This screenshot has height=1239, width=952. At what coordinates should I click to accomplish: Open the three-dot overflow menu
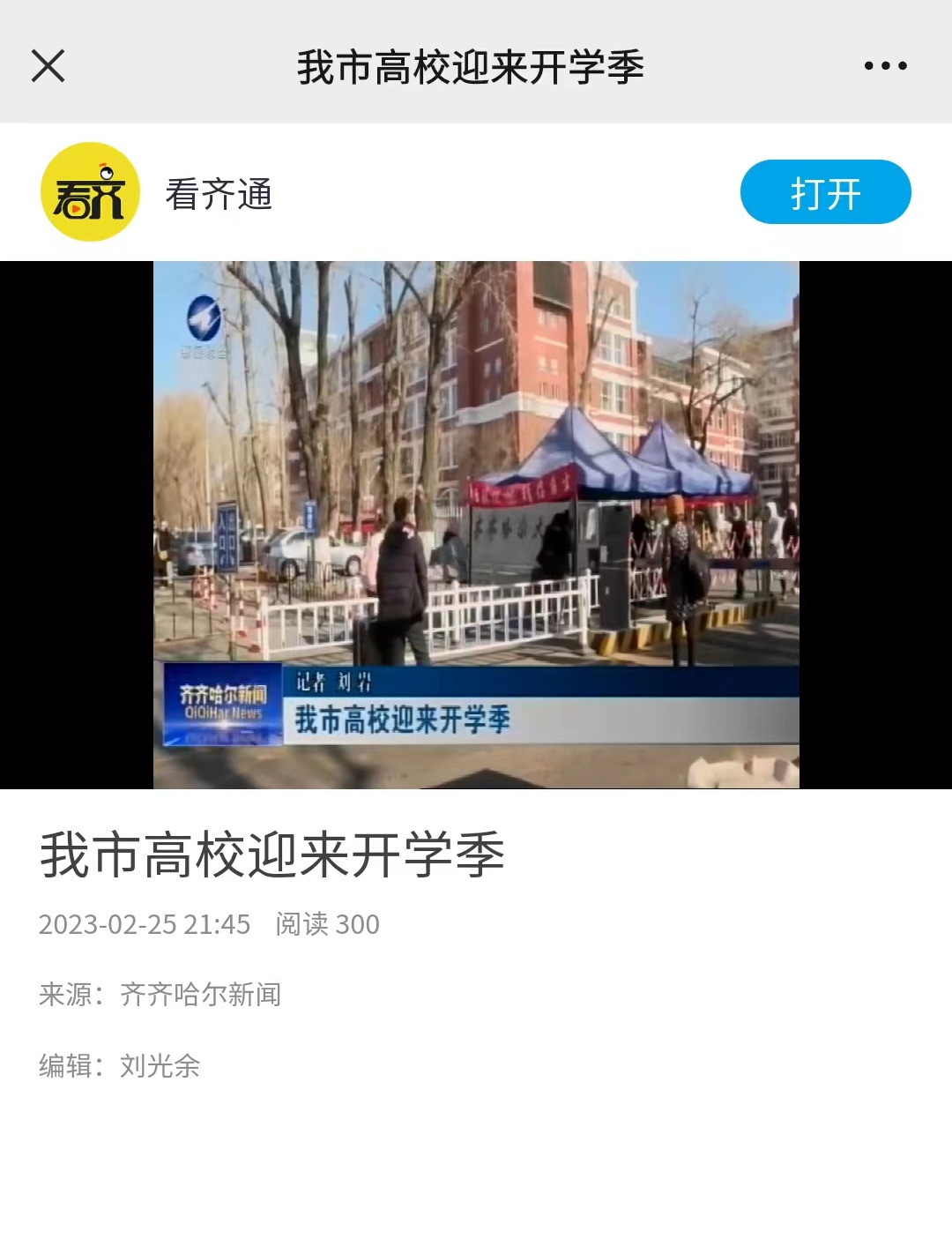[885, 66]
